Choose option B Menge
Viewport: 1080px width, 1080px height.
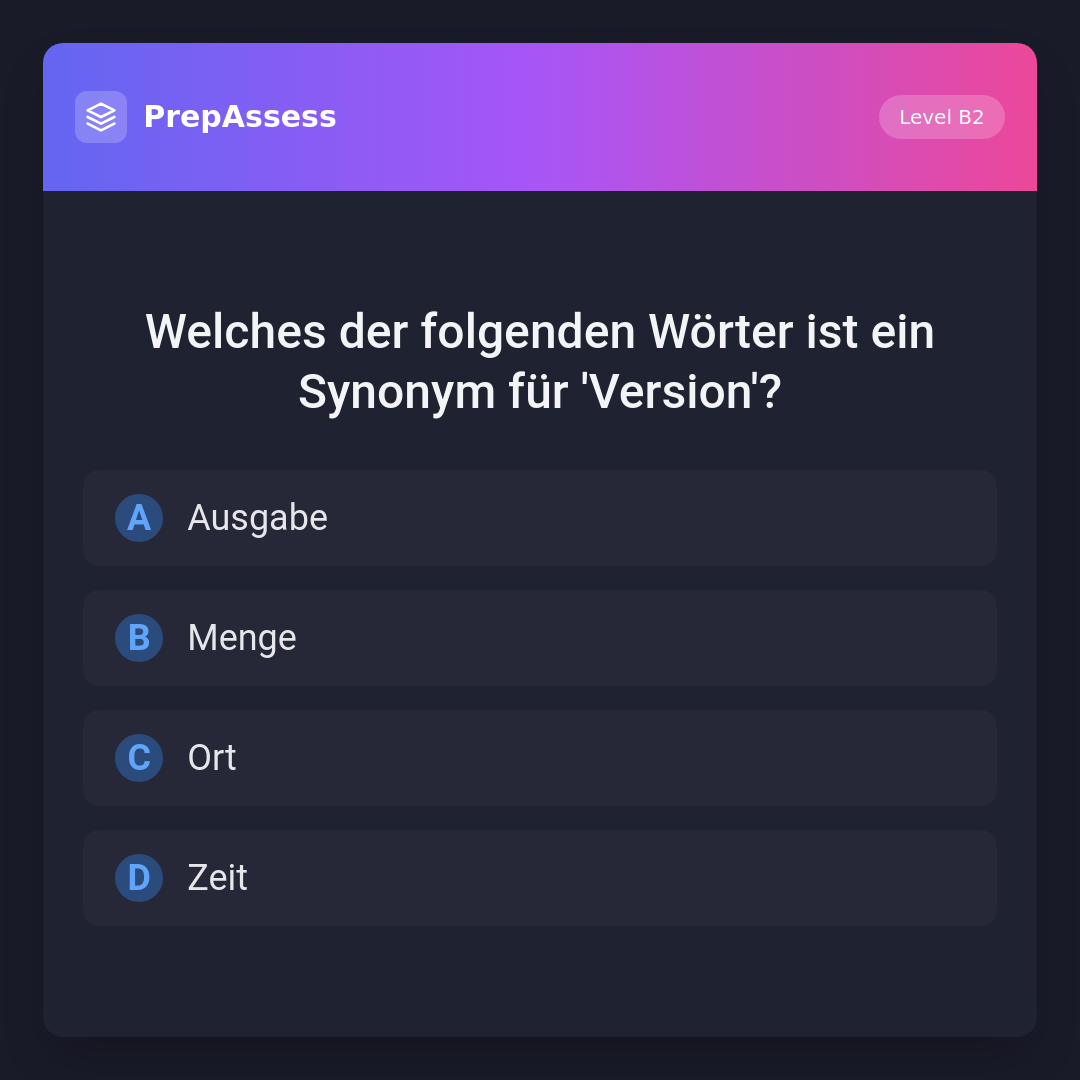pyautogui.click(x=540, y=638)
